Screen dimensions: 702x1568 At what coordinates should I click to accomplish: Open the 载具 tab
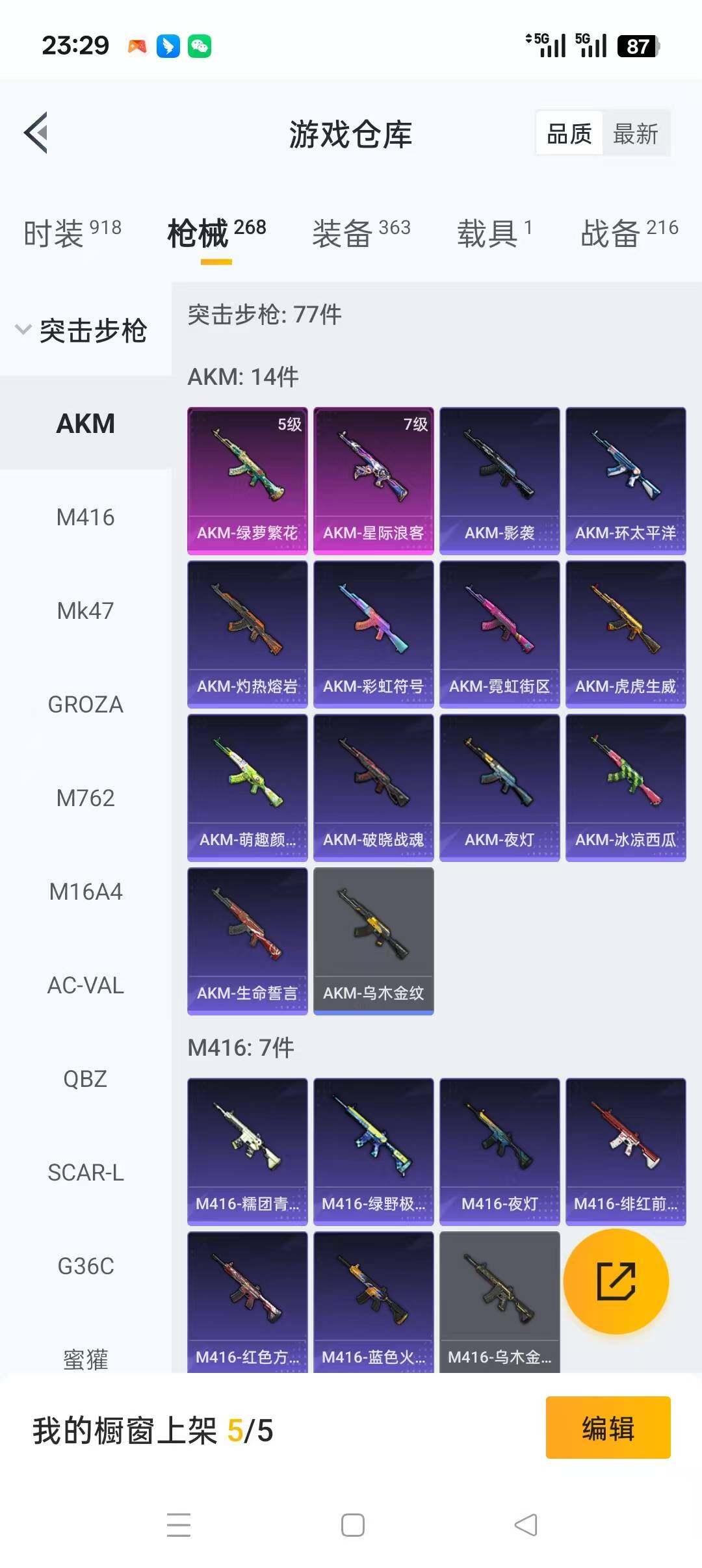click(x=494, y=233)
